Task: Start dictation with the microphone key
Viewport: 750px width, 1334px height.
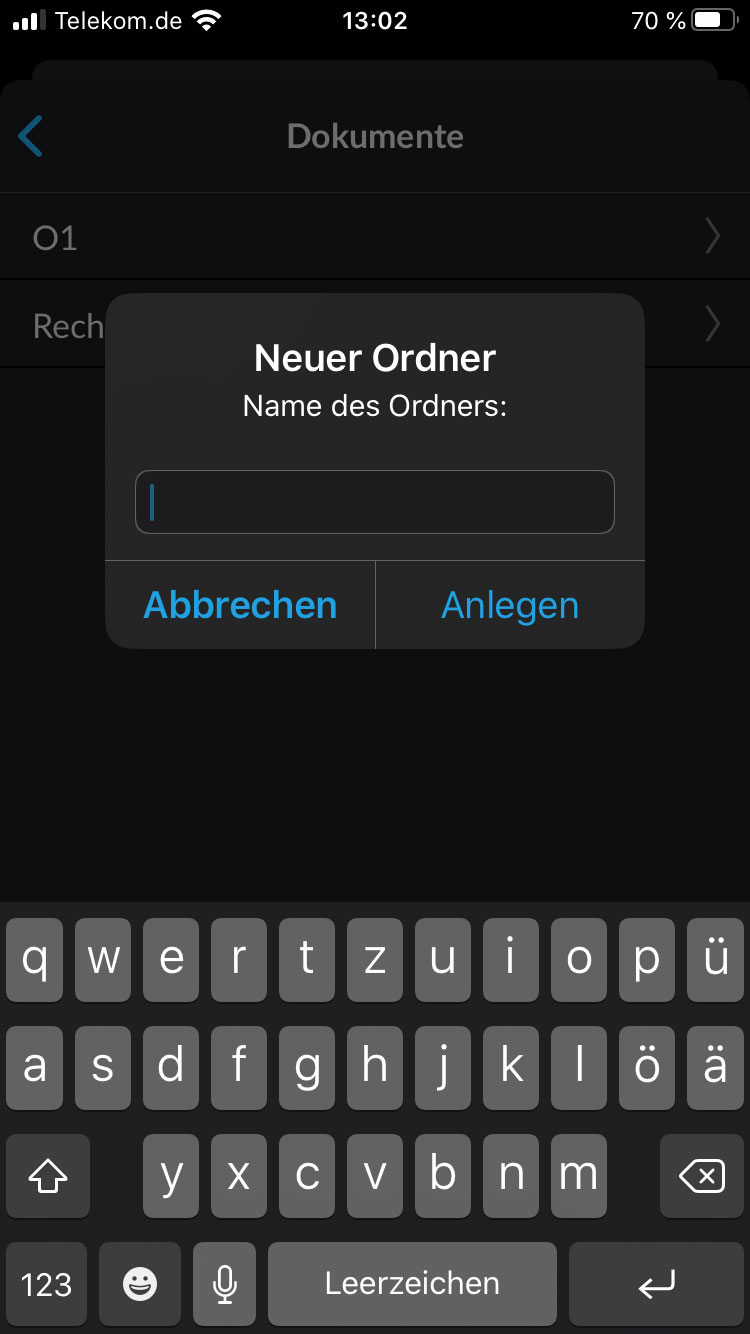Action: click(x=225, y=1284)
